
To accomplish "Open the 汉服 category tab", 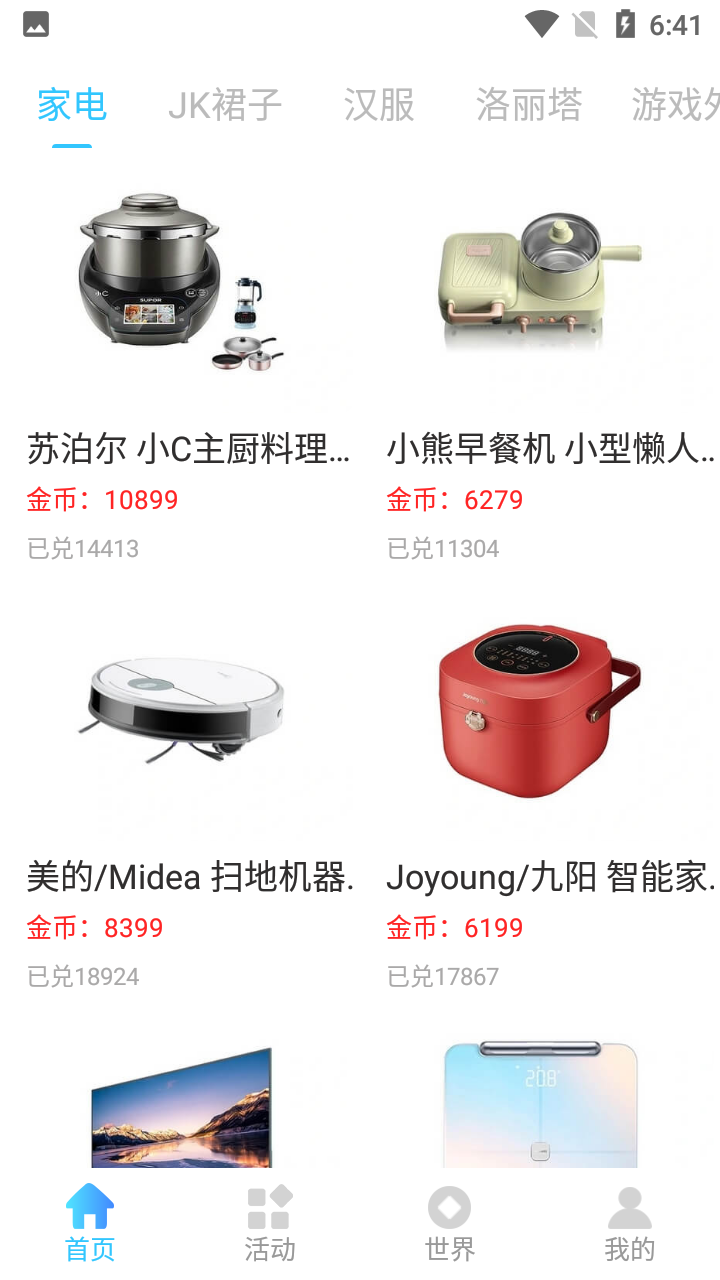I will [x=378, y=105].
